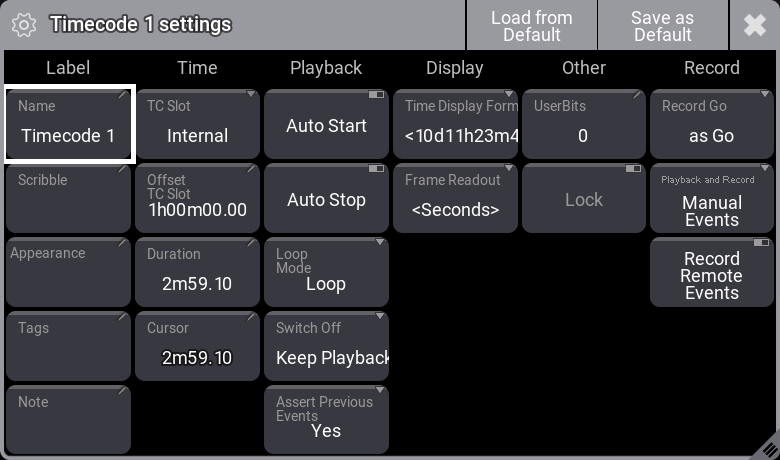This screenshot has height=460, width=780.
Task: Change the Loop Mode option
Action: point(326,273)
